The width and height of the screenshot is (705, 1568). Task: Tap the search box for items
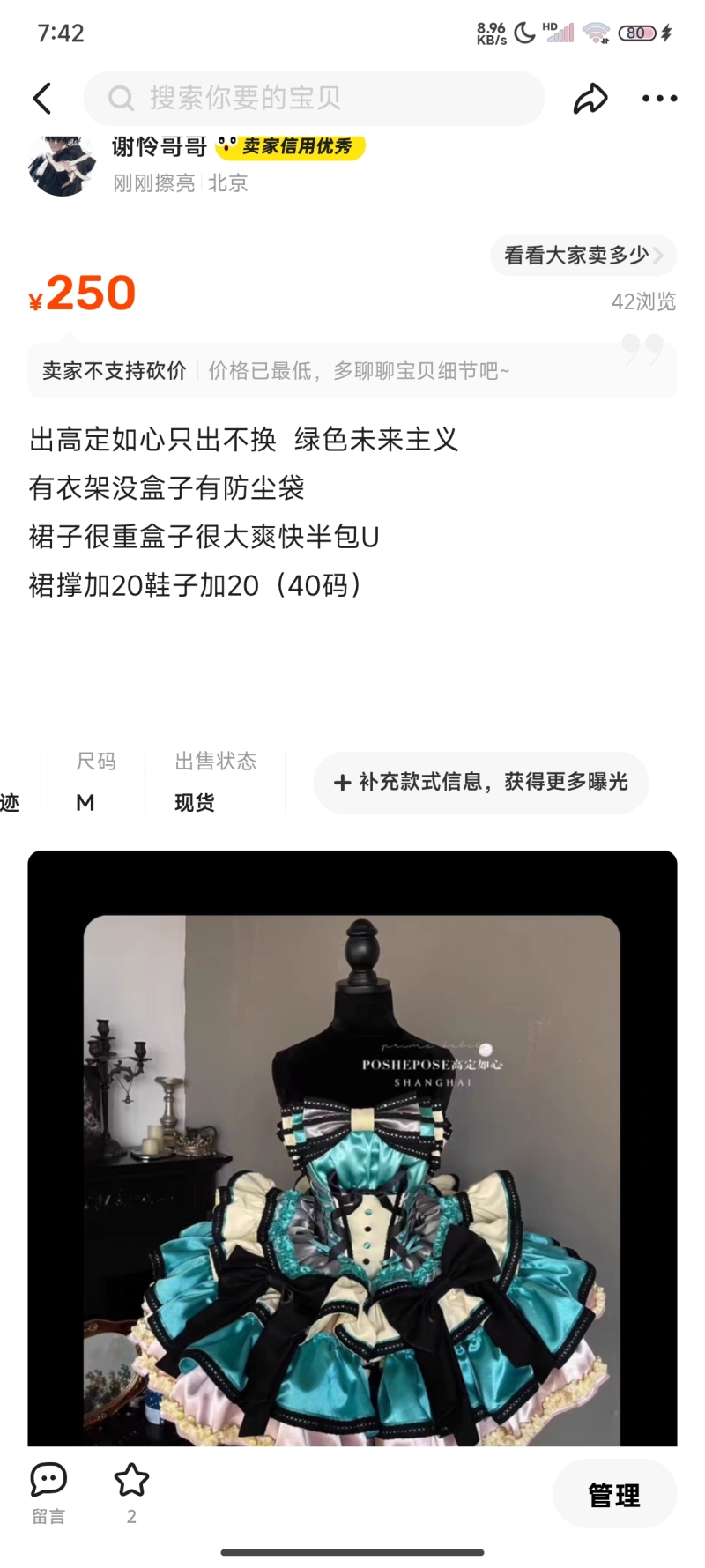(314, 99)
